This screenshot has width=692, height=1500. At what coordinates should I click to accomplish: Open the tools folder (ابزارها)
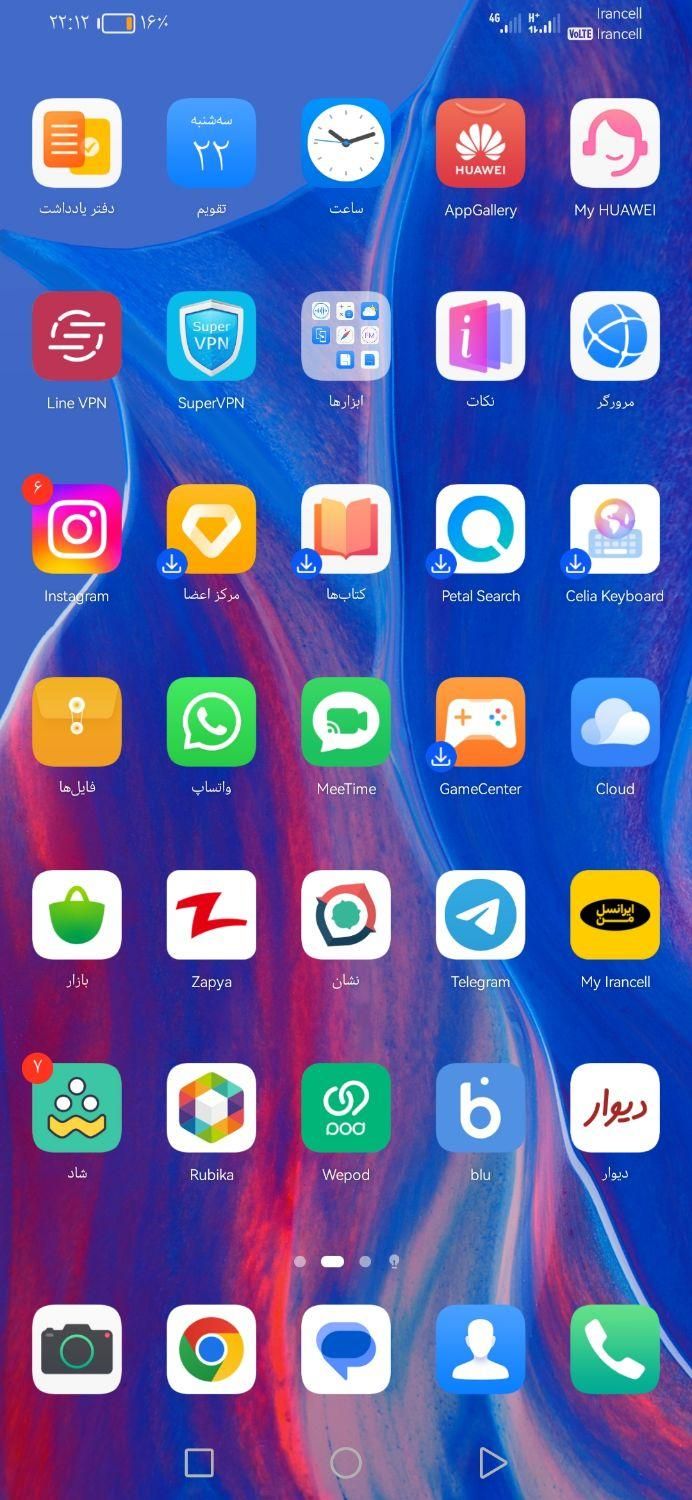(x=346, y=337)
